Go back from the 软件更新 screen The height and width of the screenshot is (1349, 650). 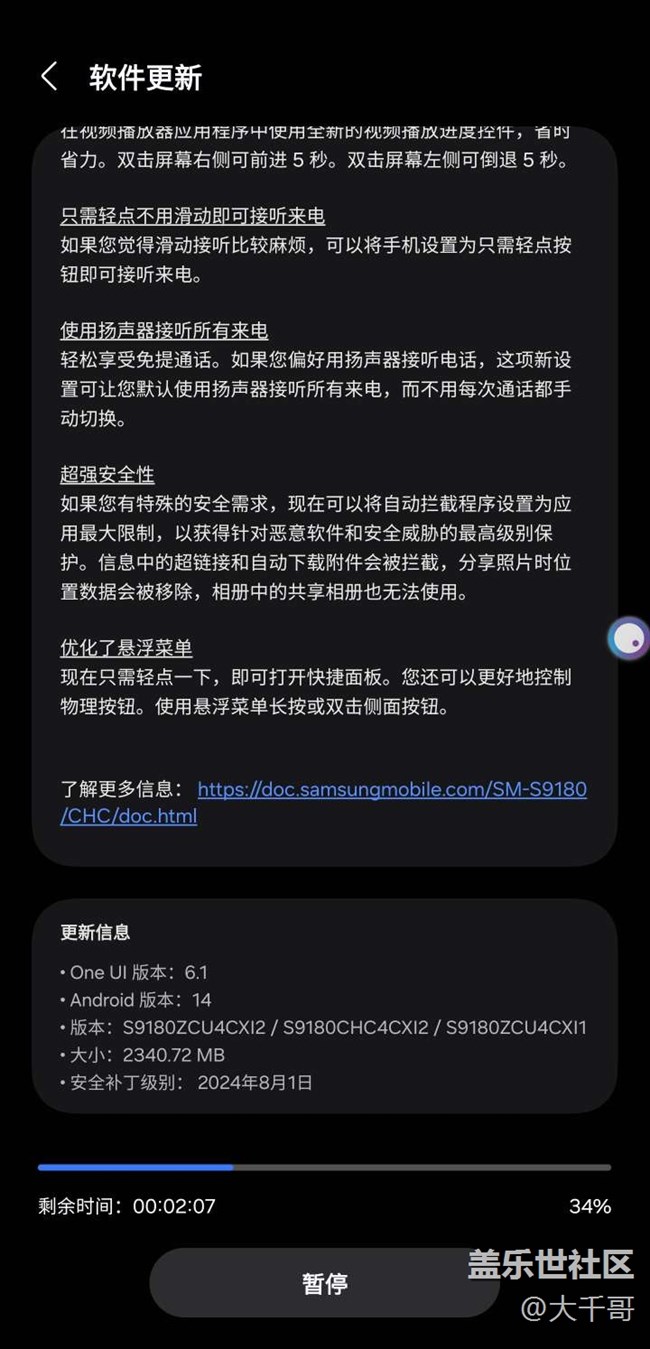(49, 77)
